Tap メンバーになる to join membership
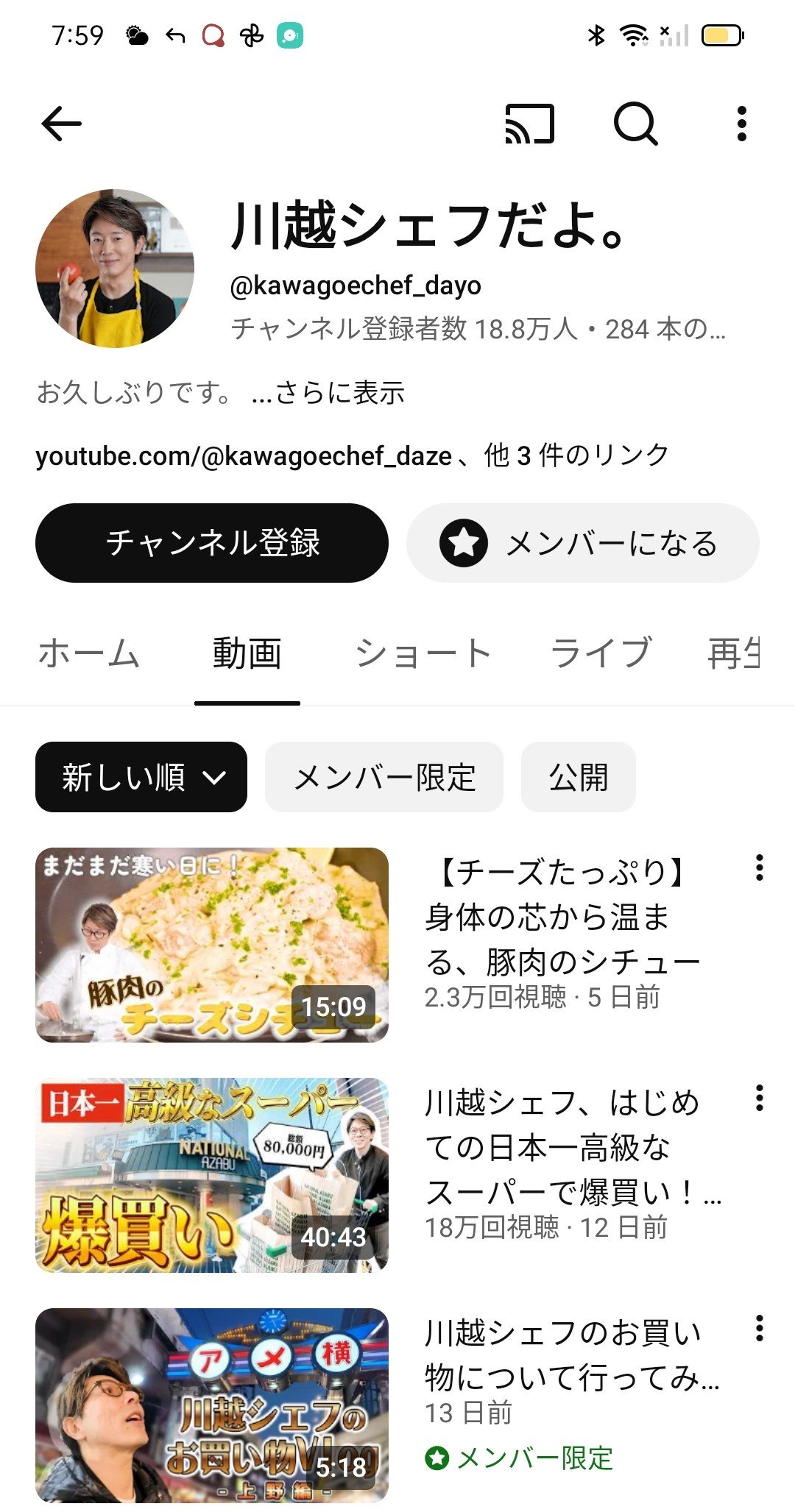 click(x=582, y=543)
